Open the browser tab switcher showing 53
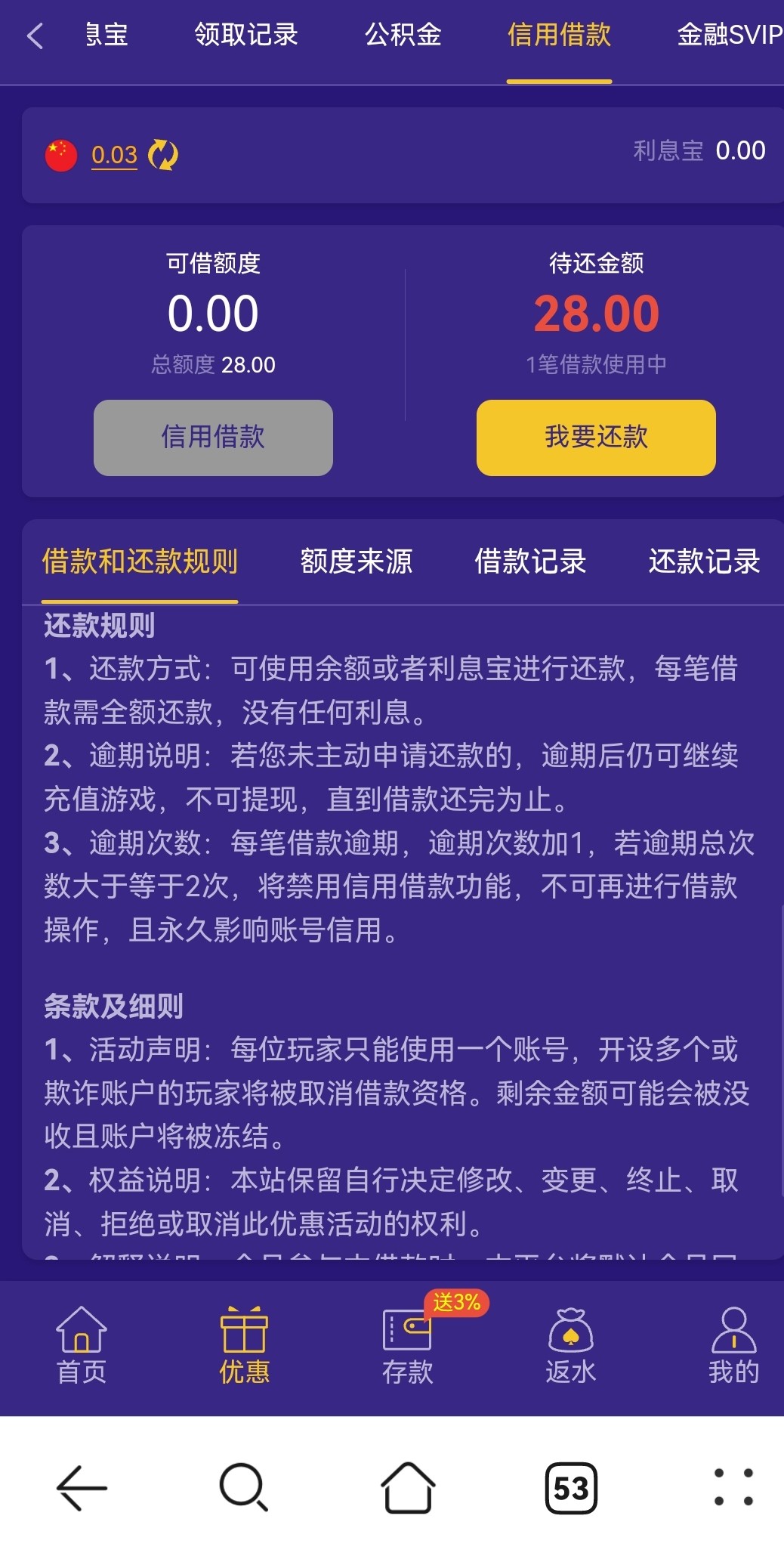The image size is (784, 1559). (x=571, y=1488)
